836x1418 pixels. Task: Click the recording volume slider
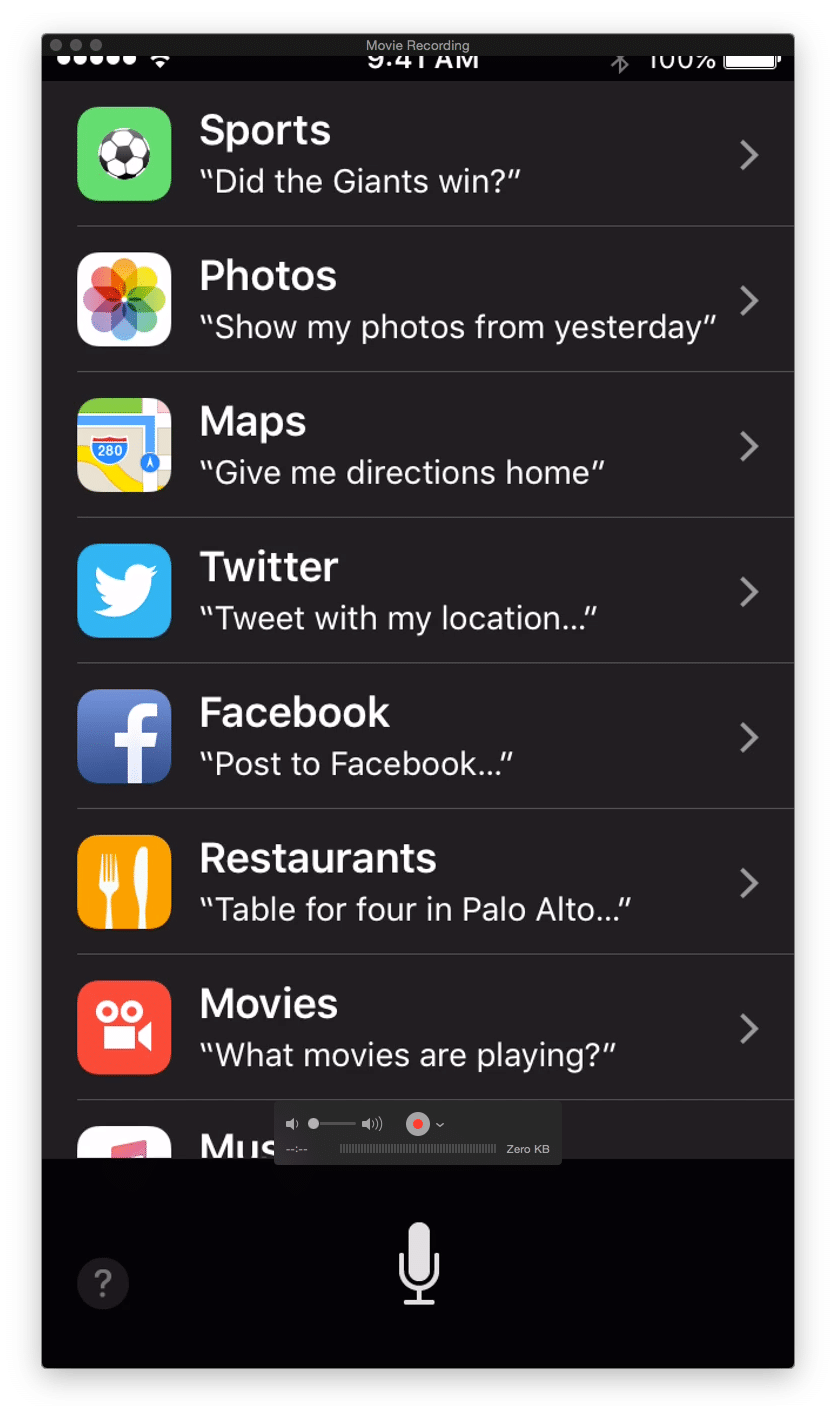pyautogui.click(x=334, y=1124)
